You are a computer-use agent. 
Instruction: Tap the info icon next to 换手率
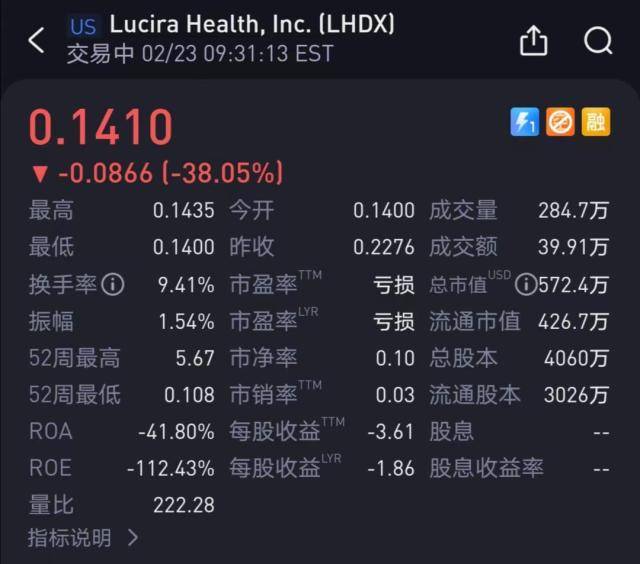pyautogui.click(x=114, y=285)
